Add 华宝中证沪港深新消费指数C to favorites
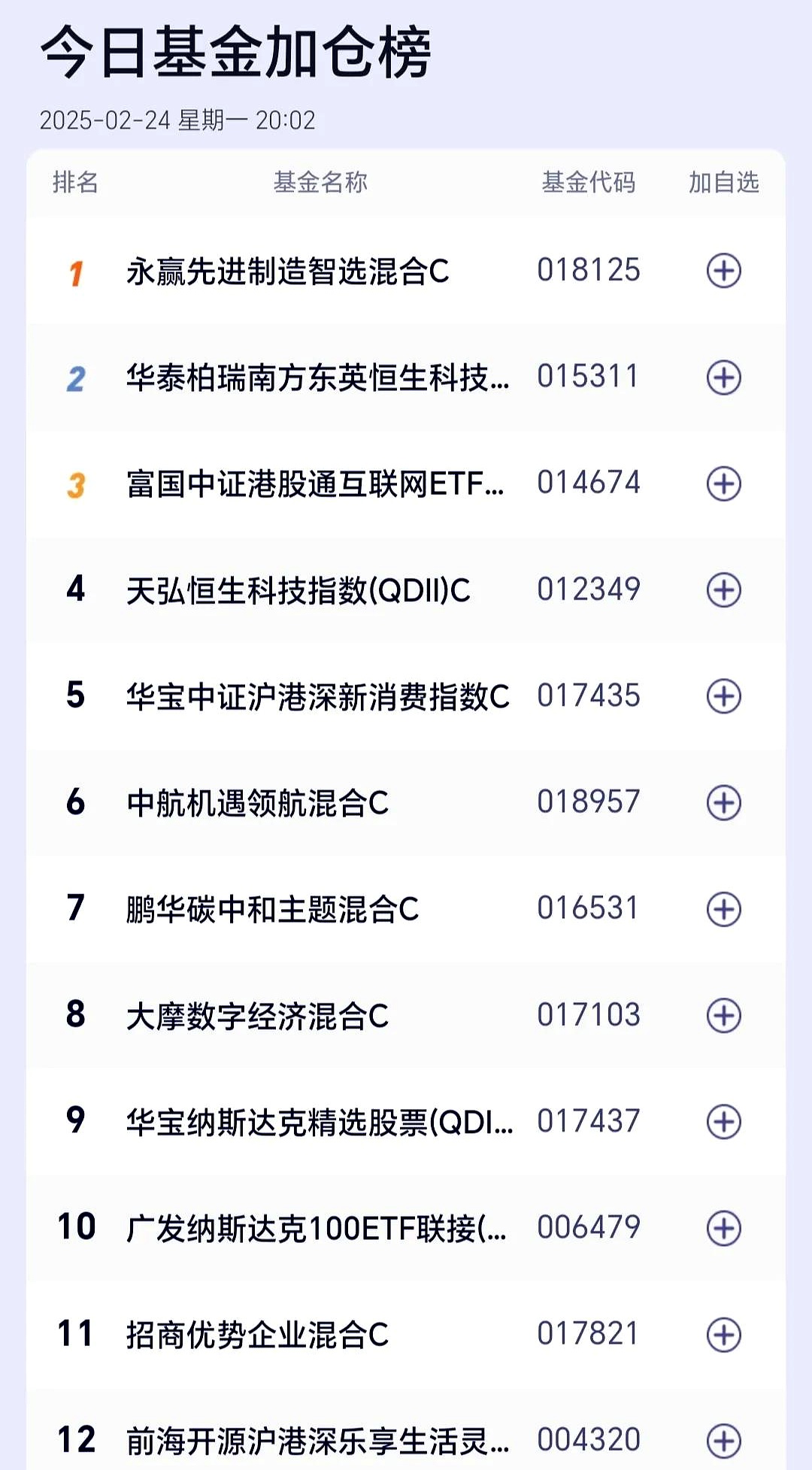The width and height of the screenshot is (812, 1470). 723,696
